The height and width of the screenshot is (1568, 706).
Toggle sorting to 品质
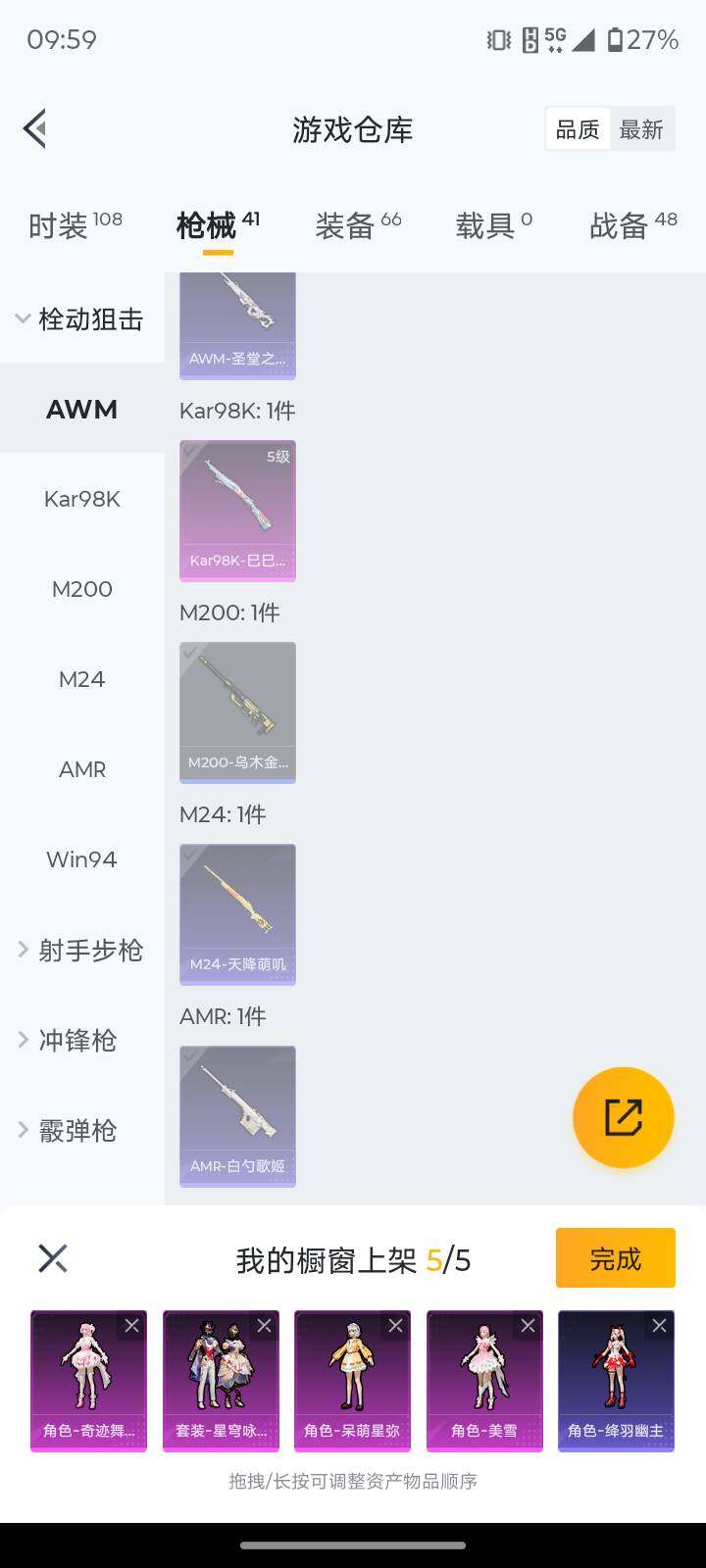click(x=578, y=128)
